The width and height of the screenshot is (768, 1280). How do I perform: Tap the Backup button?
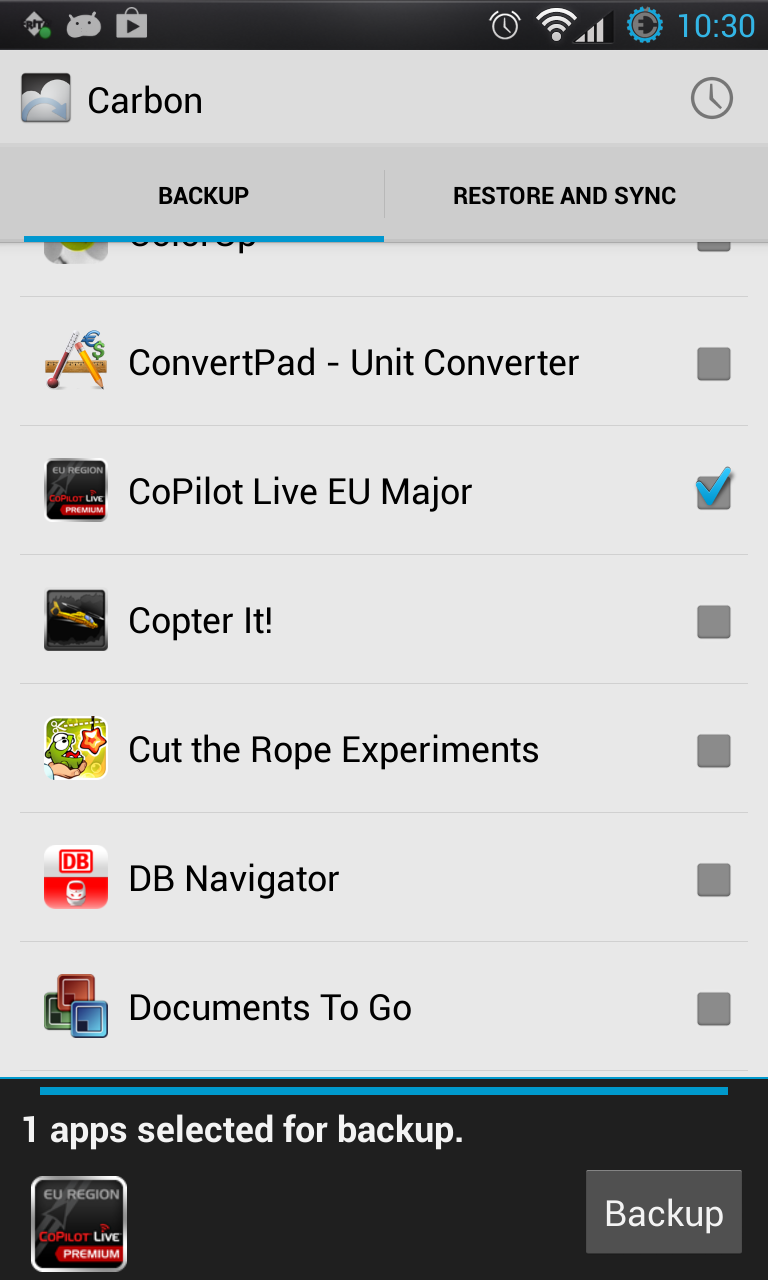tap(664, 1212)
